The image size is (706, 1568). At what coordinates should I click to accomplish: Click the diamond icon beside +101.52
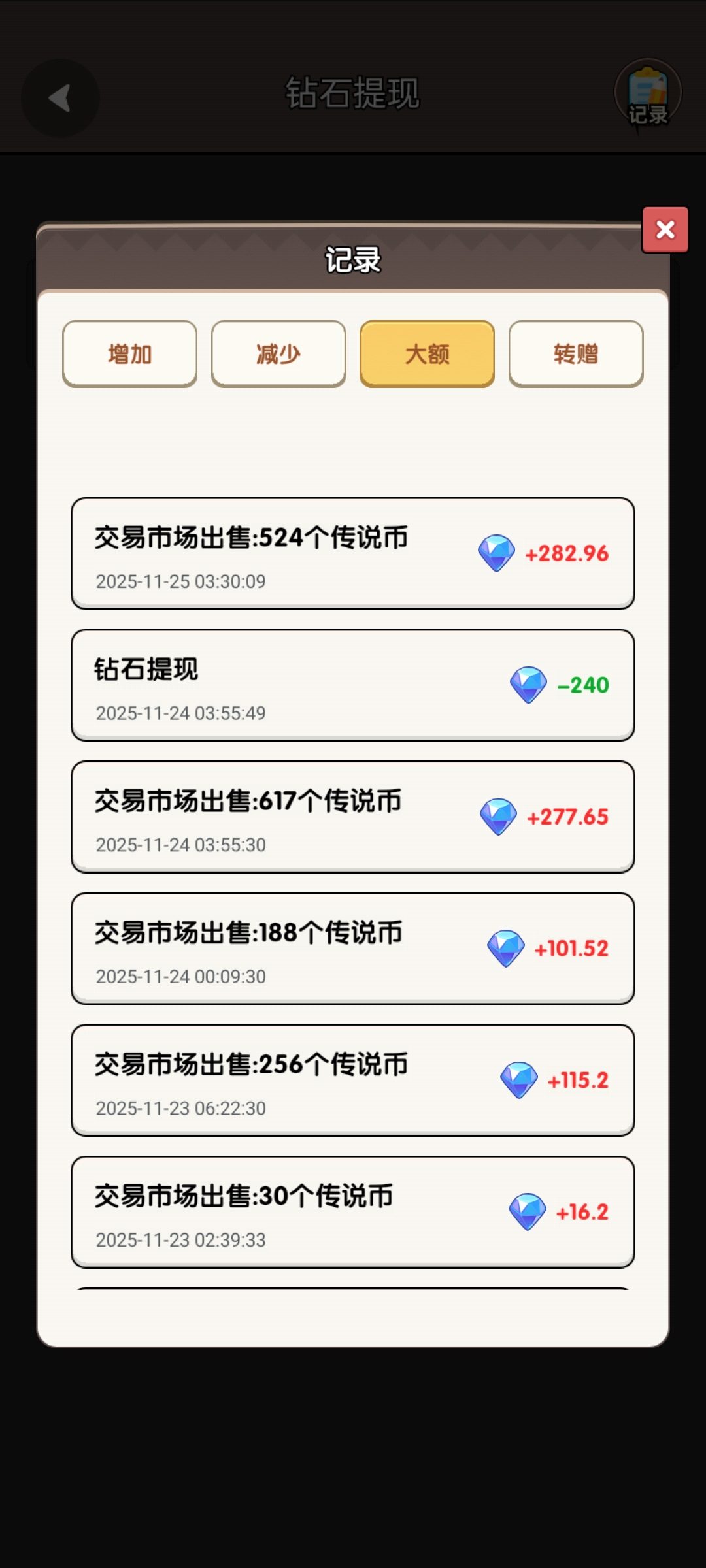504,948
